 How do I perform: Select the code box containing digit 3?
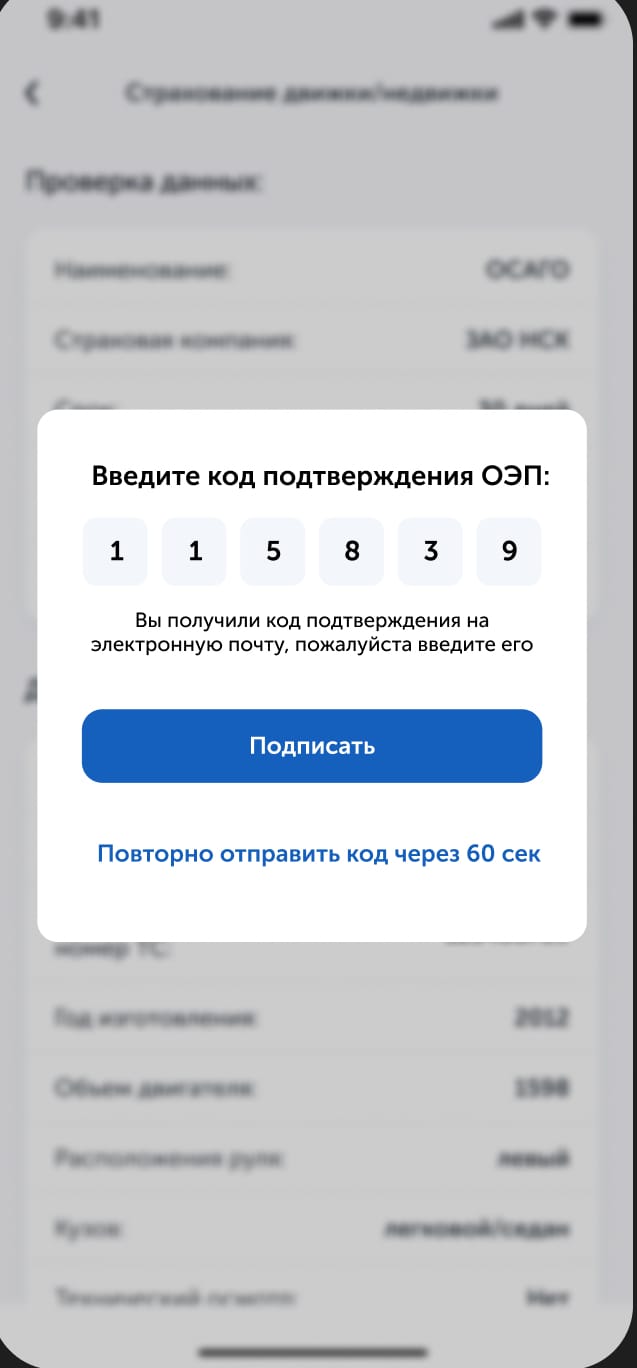pyautogui.click(x=430, y=551)
